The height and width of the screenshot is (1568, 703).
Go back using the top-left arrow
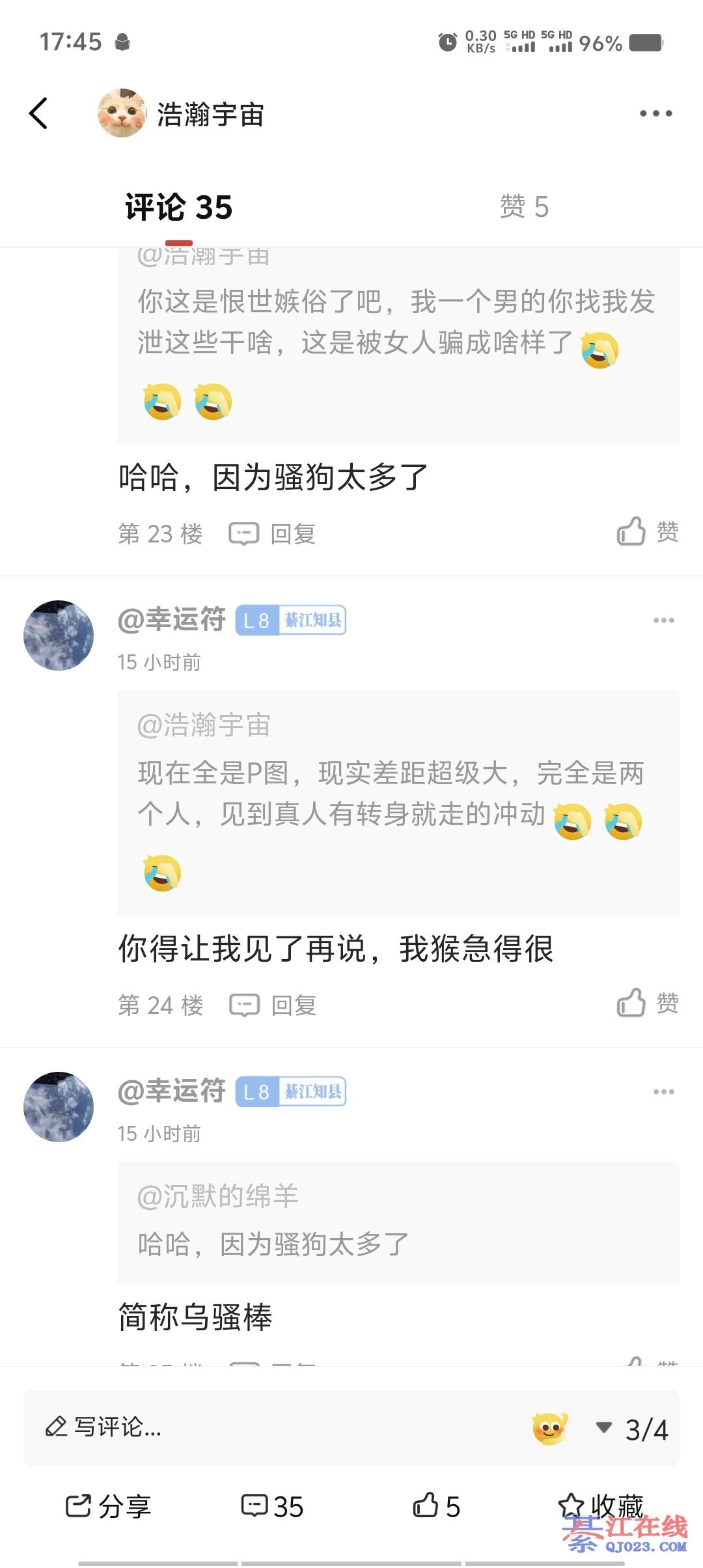click(39, 113)
